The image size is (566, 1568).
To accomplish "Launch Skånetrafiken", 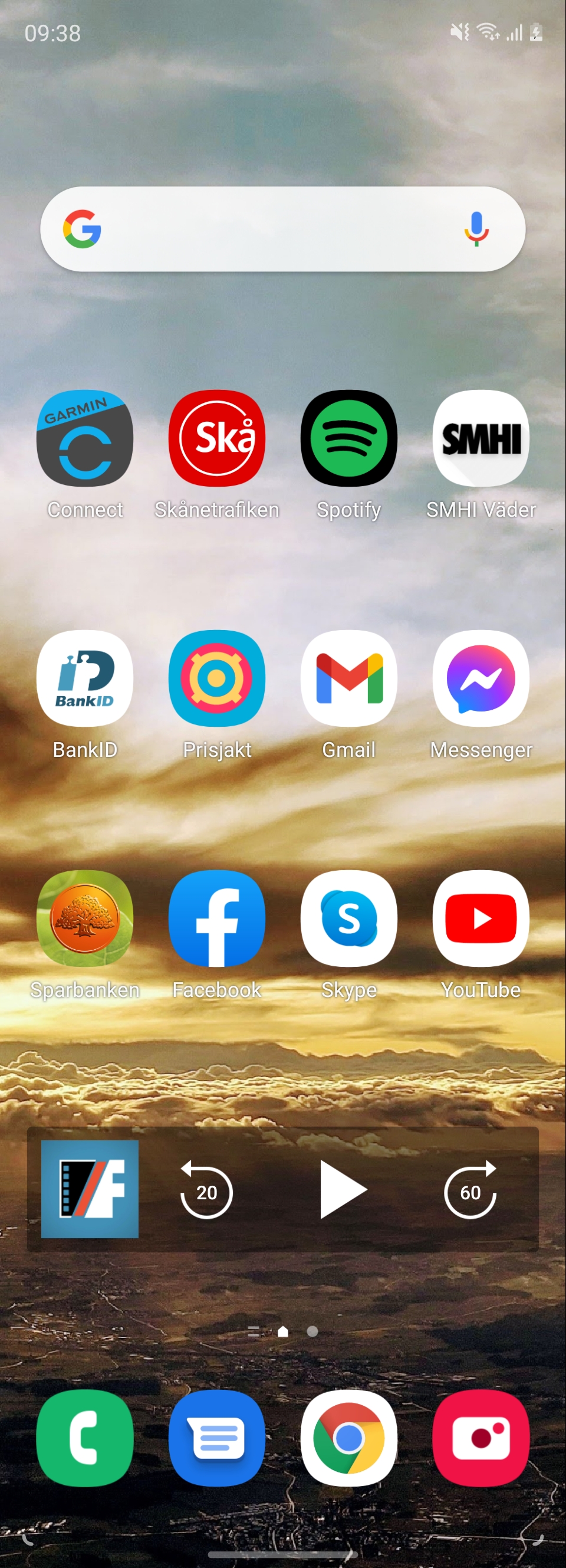I will pos(216,438).
